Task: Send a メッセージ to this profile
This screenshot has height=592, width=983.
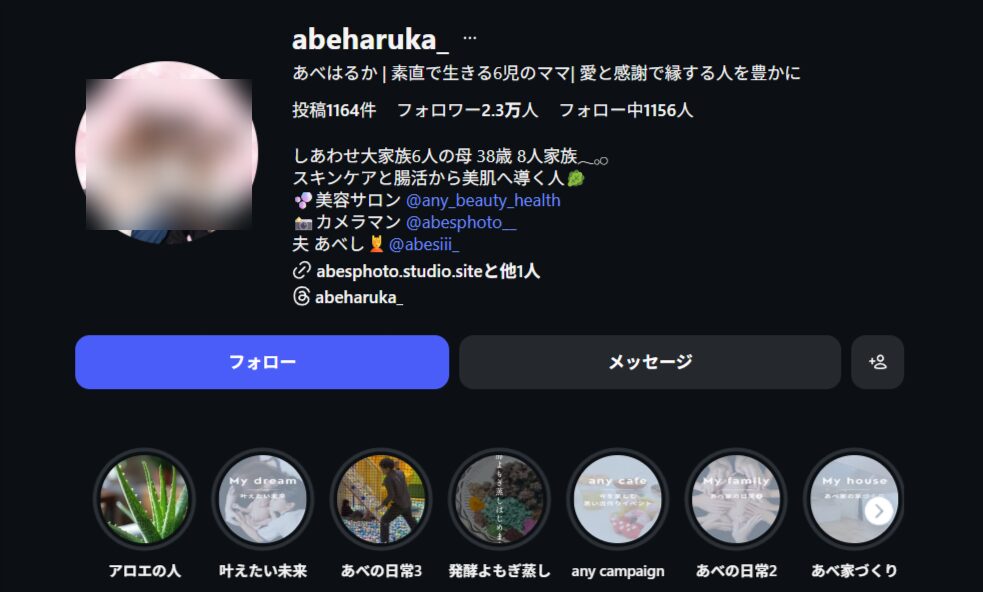Action: (x=649, y=362)
